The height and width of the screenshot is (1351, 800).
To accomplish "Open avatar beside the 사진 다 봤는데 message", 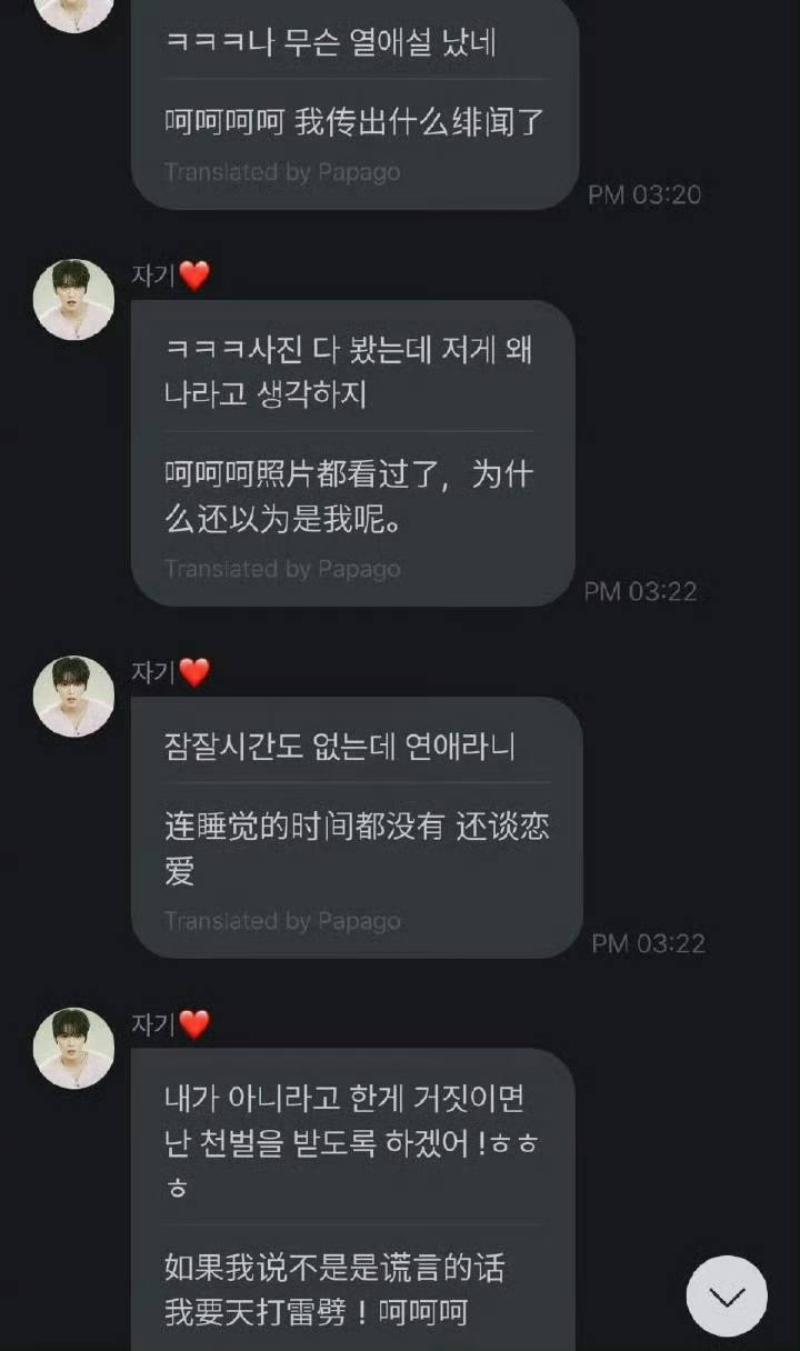I will coord(74,299).
